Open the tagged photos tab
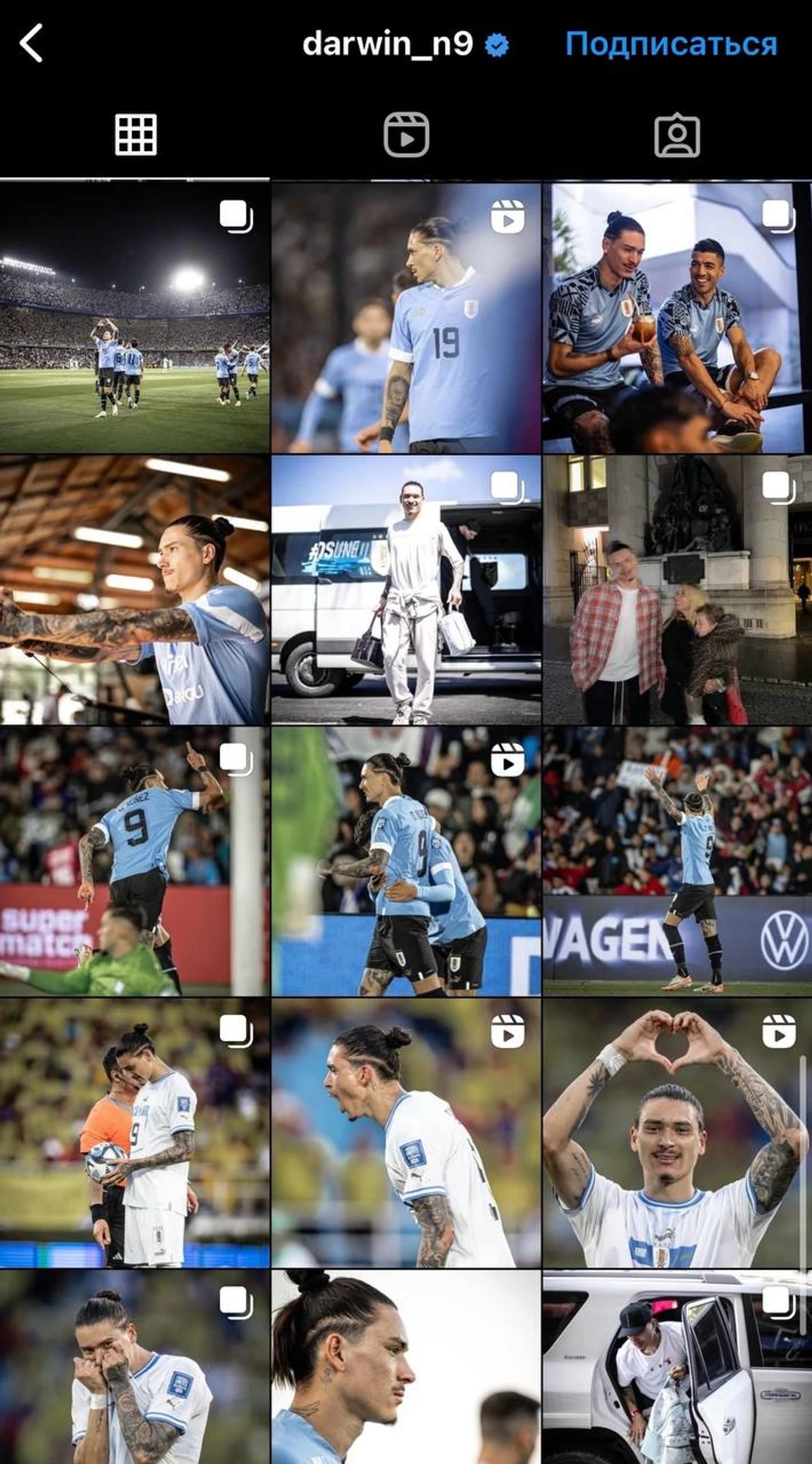Screen dimensions: 812x1464 [676, 135]
